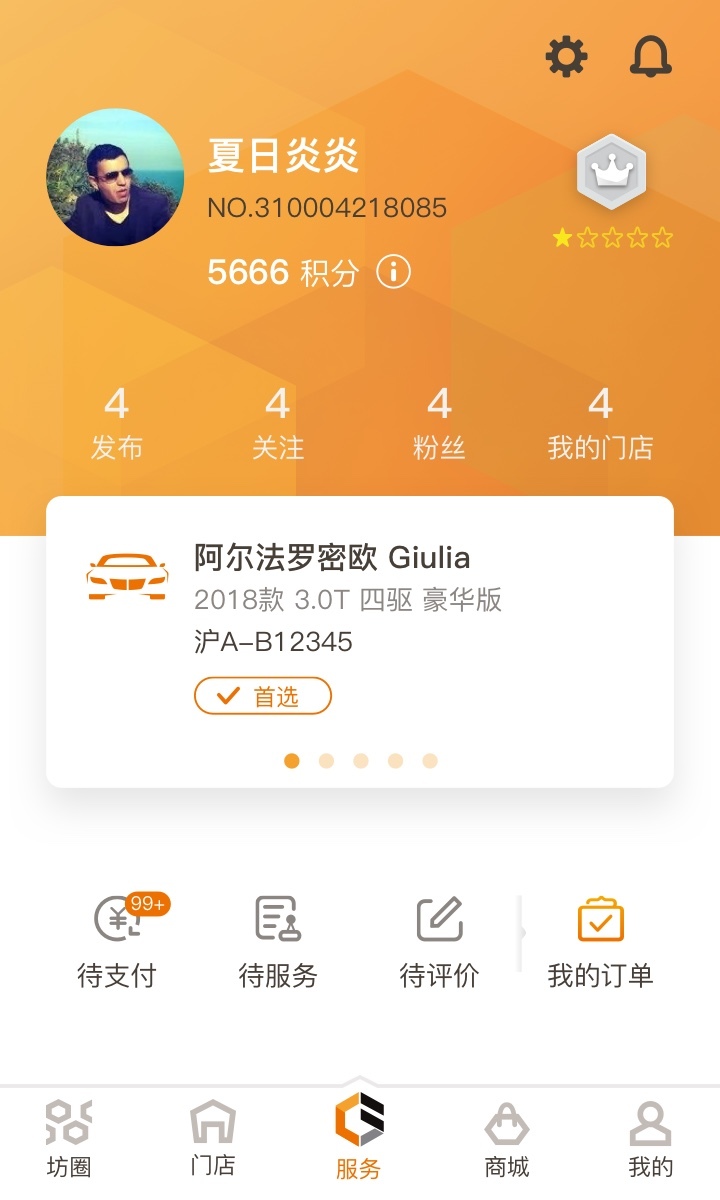
Task: Open 待支付 pending payment orders
Action: pyautogui.click(x=117, y=942)
